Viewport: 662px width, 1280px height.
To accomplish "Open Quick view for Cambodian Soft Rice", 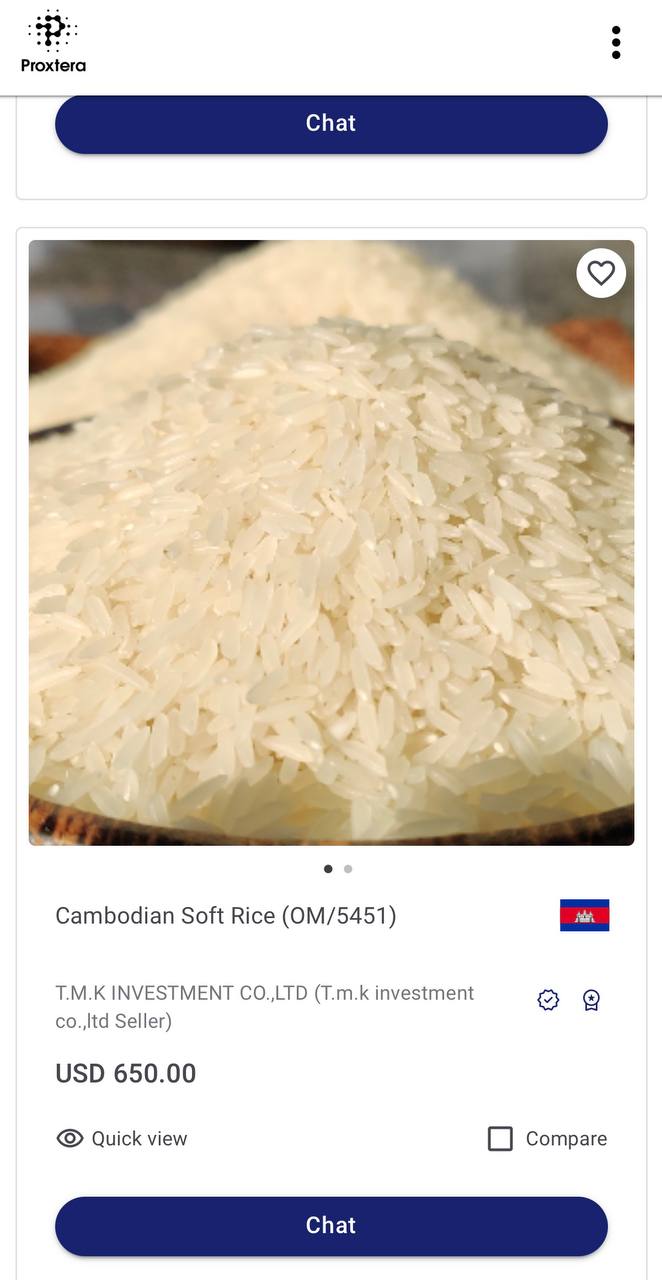I will [122, 1138].
